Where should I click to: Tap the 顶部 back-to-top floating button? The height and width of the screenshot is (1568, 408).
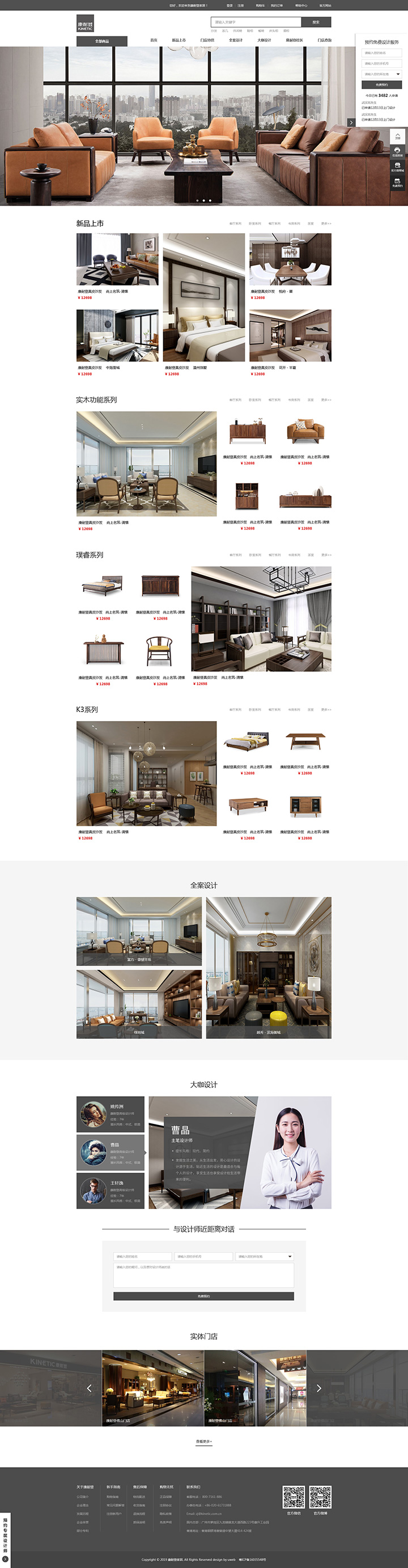click(x=398, y=136)
